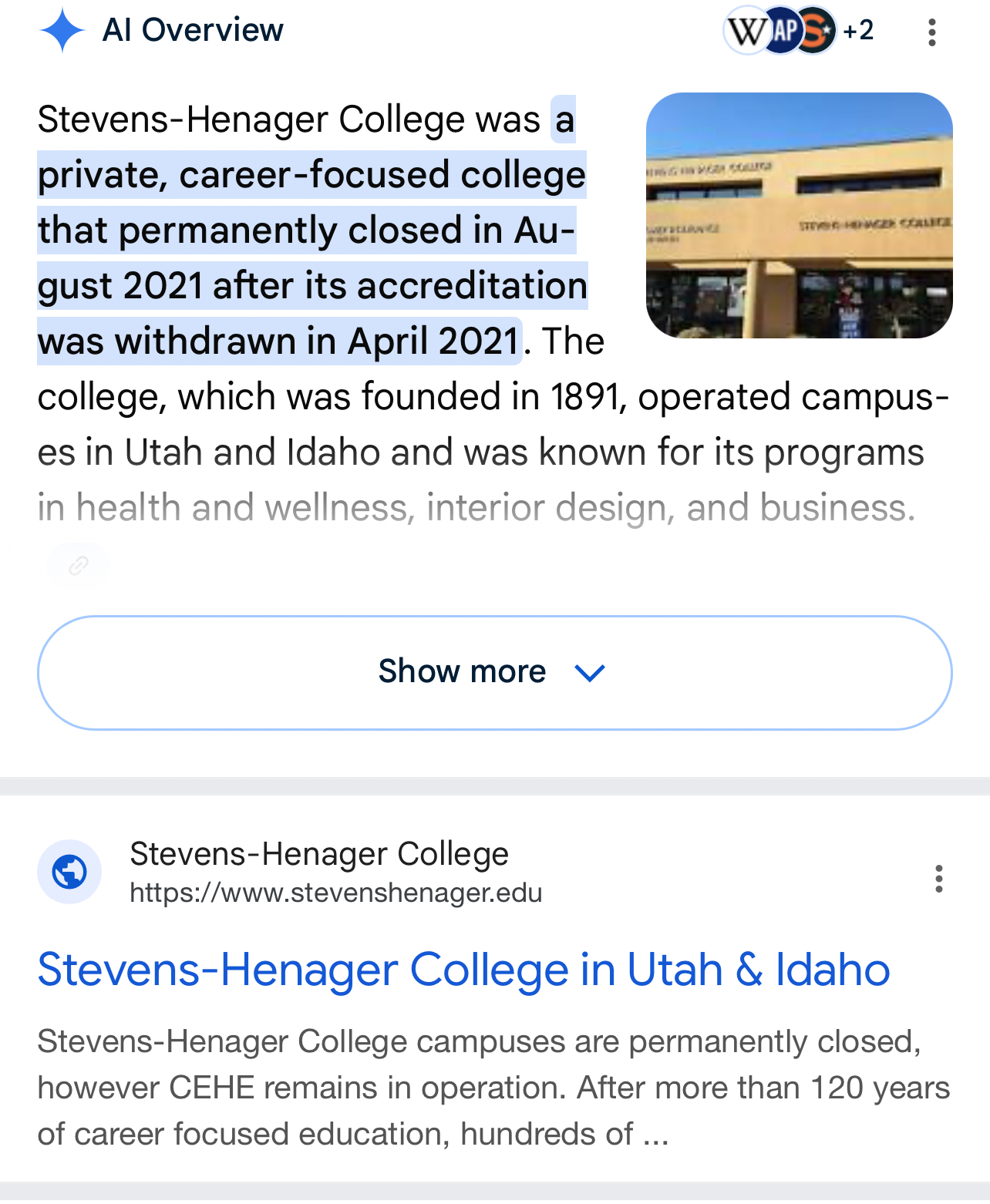
Task: Open the AI Overview options menu
Action: tap(932, 32)
